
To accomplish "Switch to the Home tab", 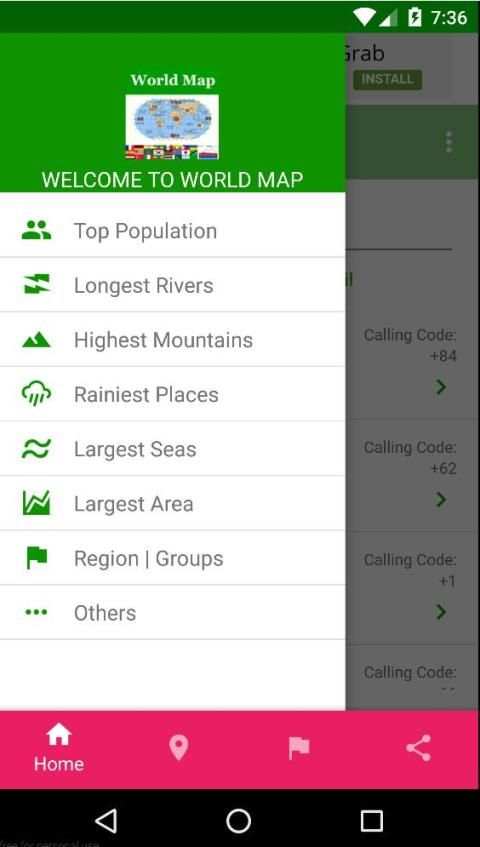I will [x=59, y=749].
